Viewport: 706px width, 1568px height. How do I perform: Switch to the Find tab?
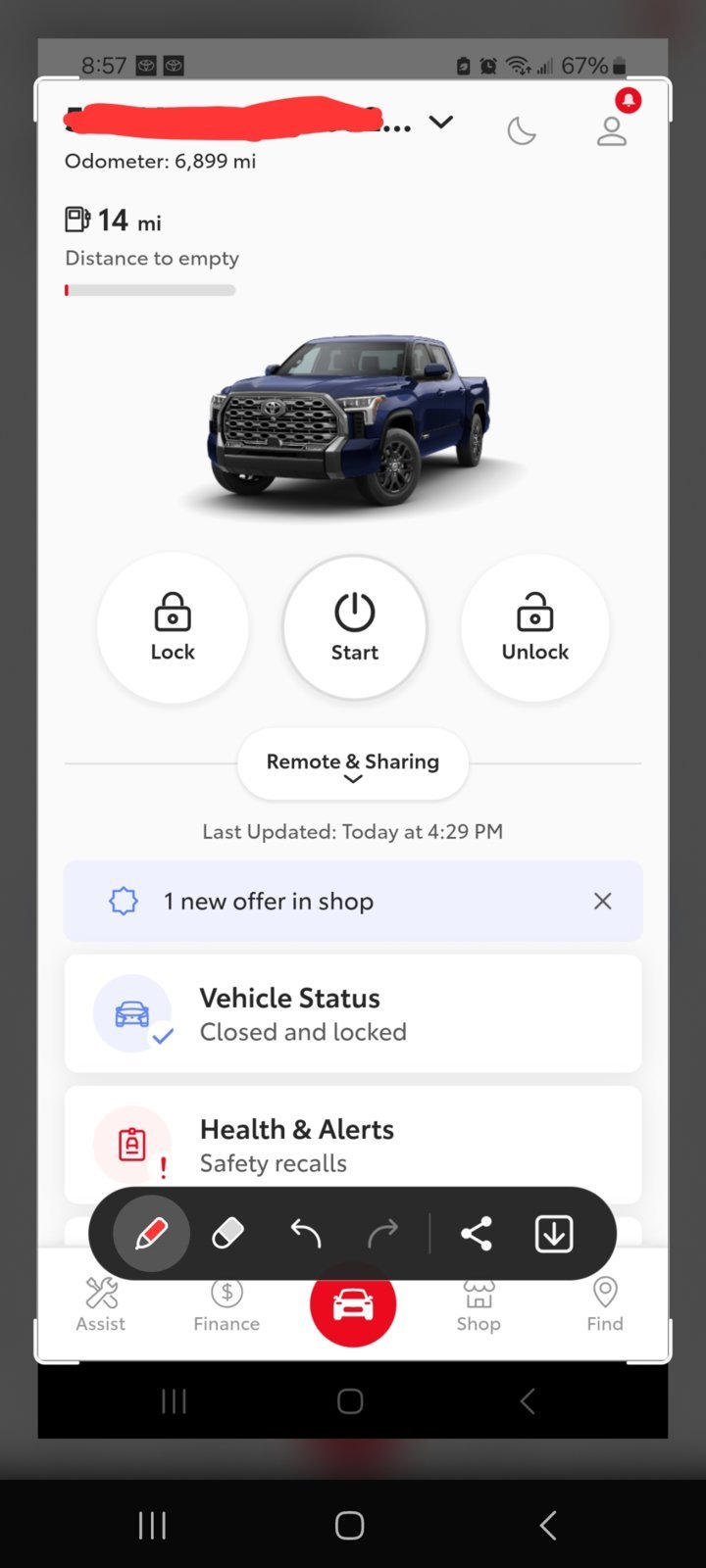pyautogui.click(x=605, y=1304)
